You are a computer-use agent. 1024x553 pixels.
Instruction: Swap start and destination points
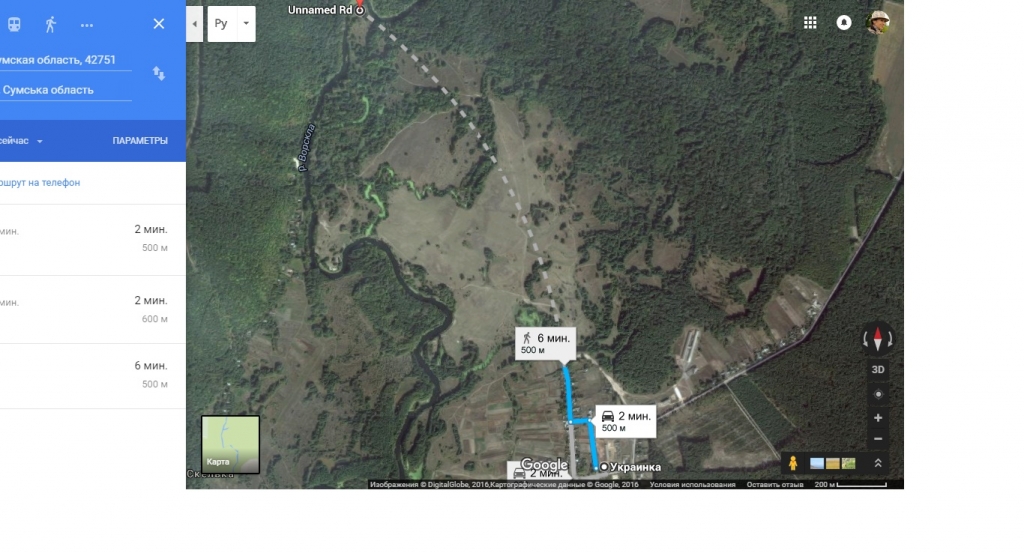click(159, 74)
